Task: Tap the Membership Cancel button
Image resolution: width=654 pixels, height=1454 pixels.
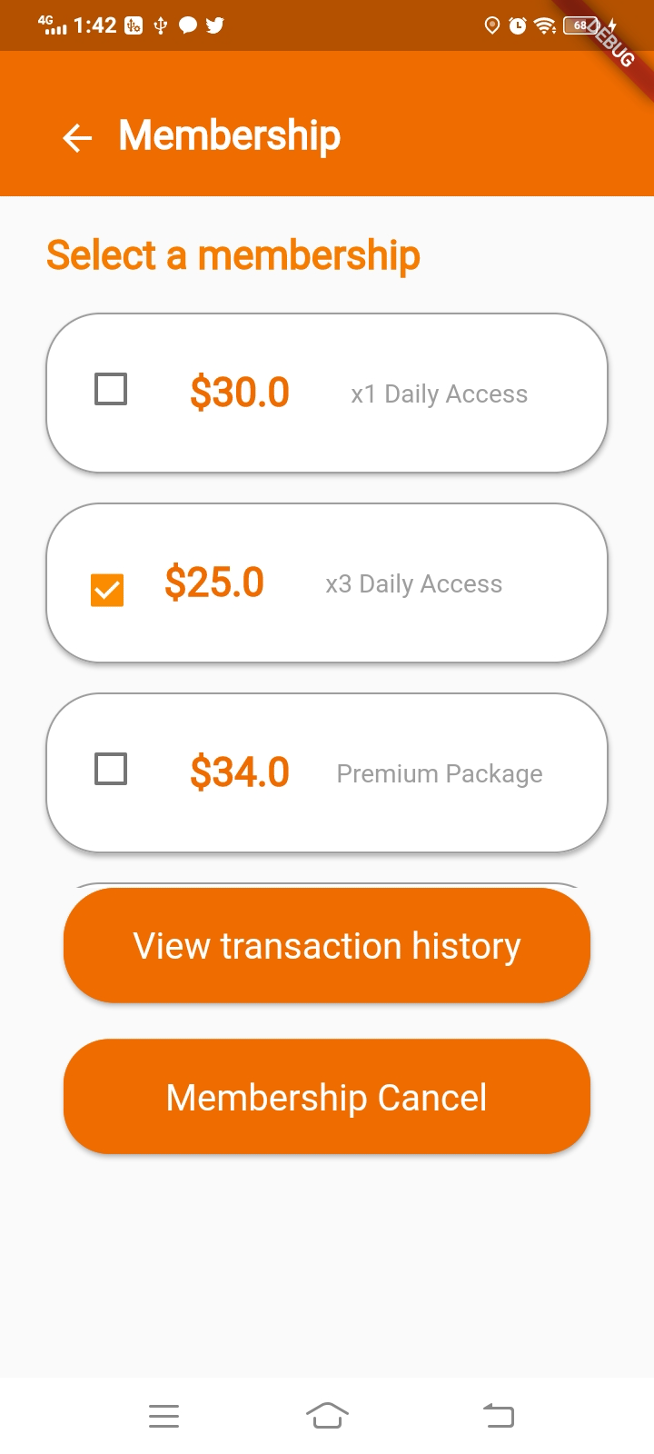Action: (x=327, y=1097)
